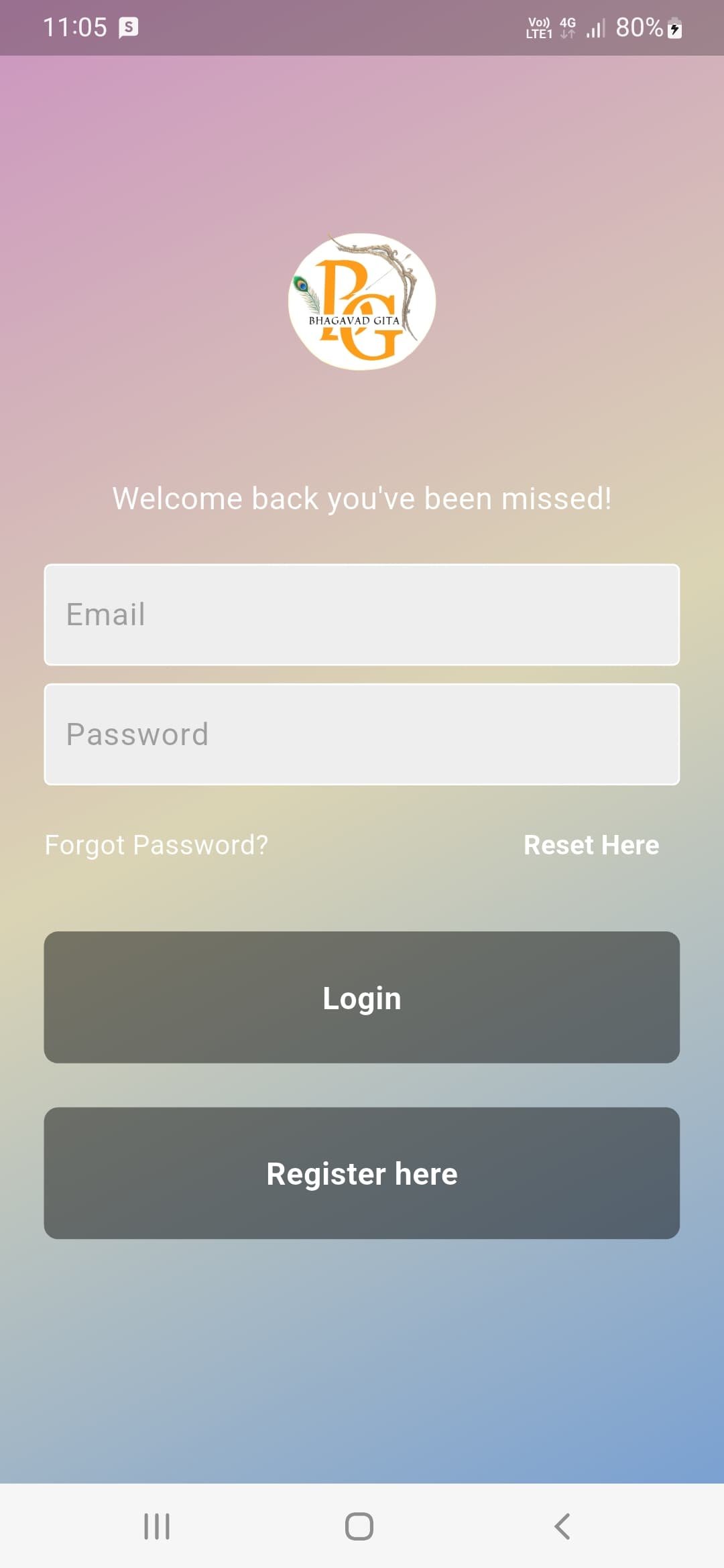Image resolution: width=724 pixels, height=1568 pixels.
Task: Tap Register here to create account
Action: (362, 1173)
